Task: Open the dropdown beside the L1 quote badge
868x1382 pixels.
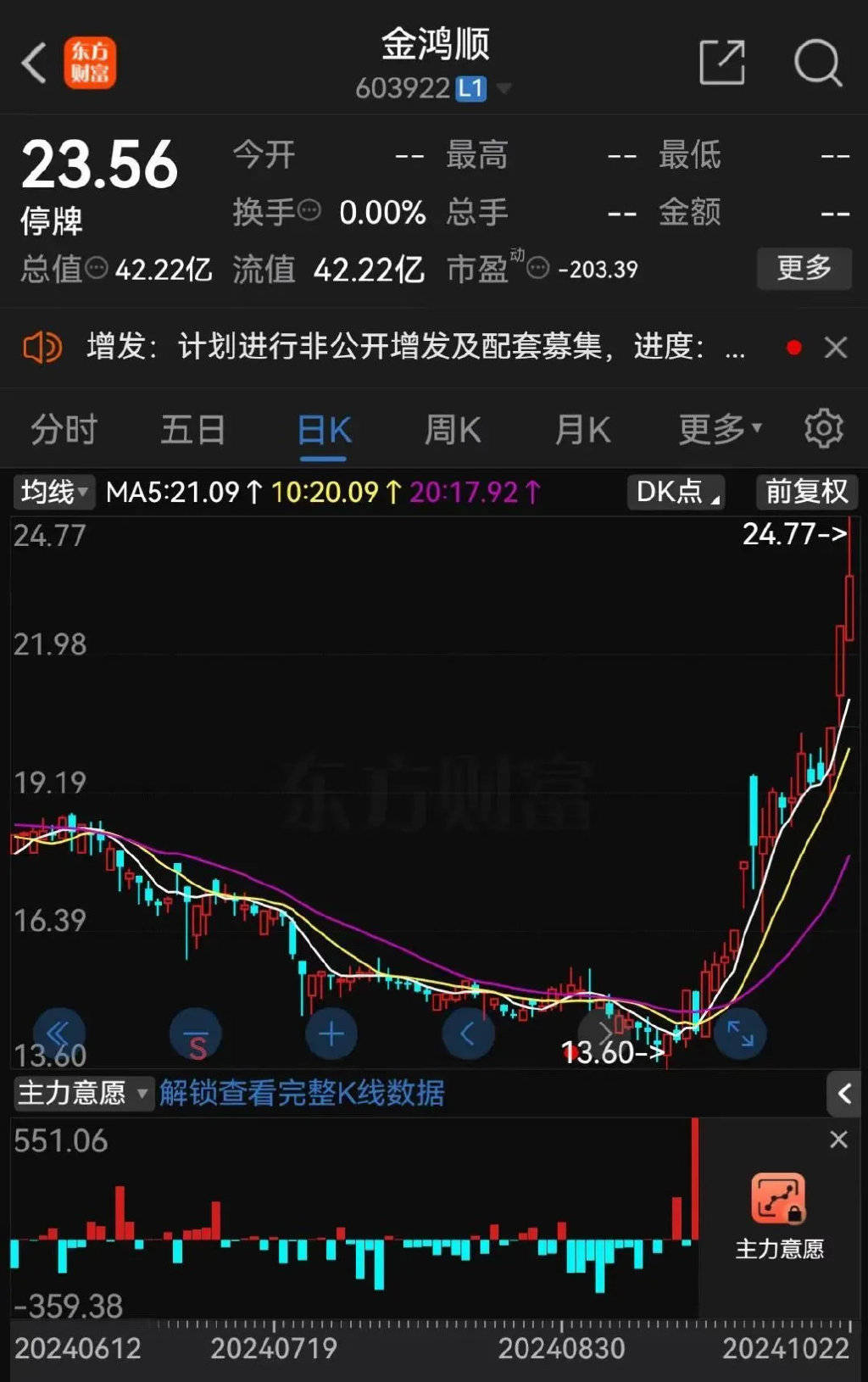Action: tap(505, 88)
